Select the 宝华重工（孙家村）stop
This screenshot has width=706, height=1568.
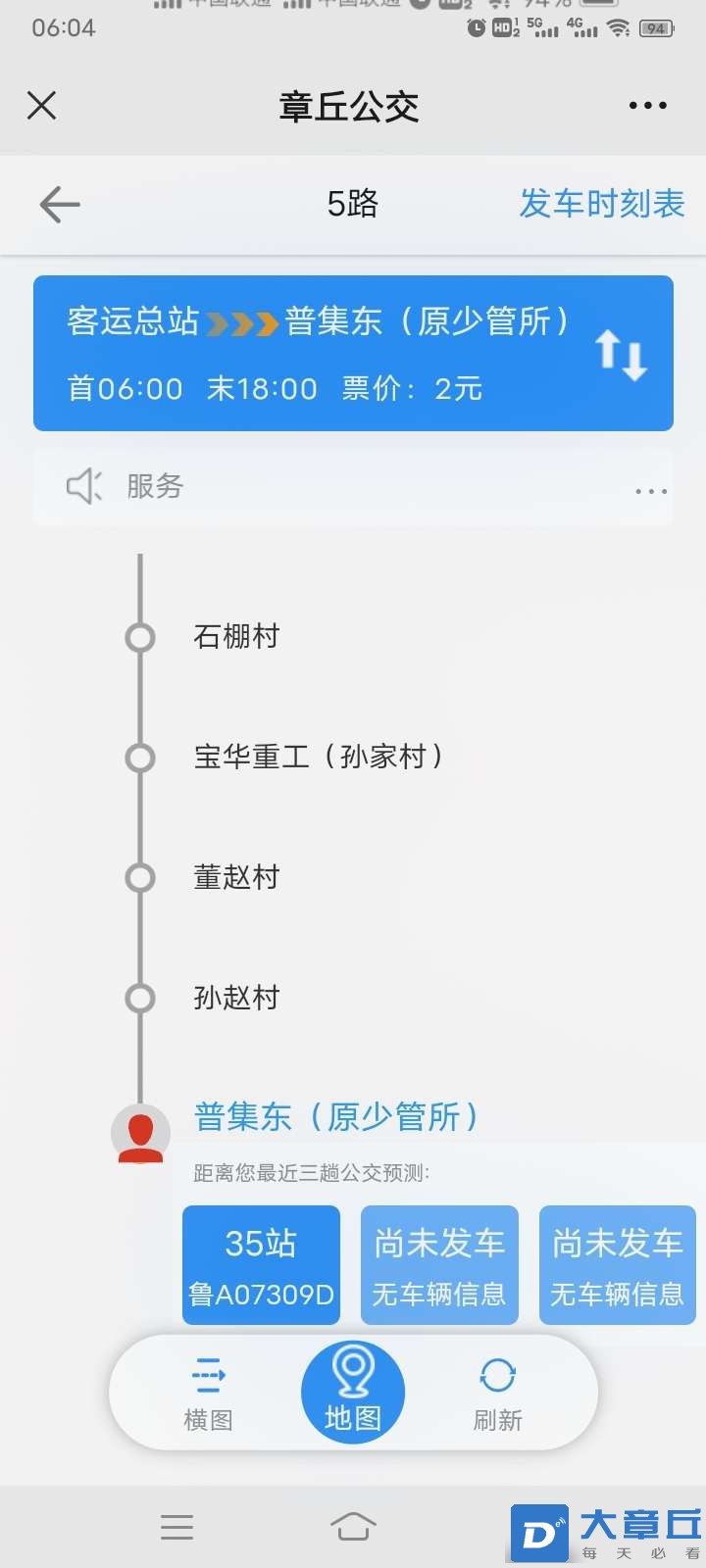pos(318,757)
